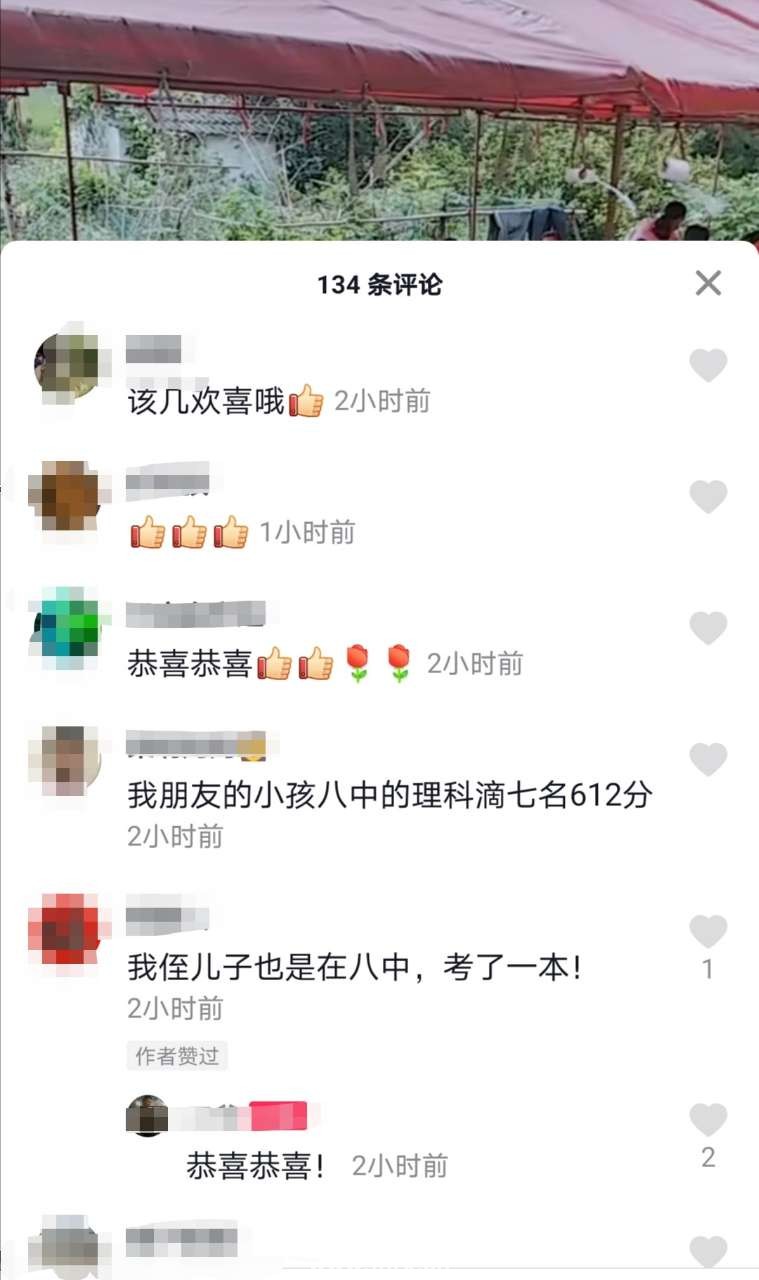Viewport: 759px width, 1280px height.
Task: Close the 134 comments panel
Action: [708, 283]
